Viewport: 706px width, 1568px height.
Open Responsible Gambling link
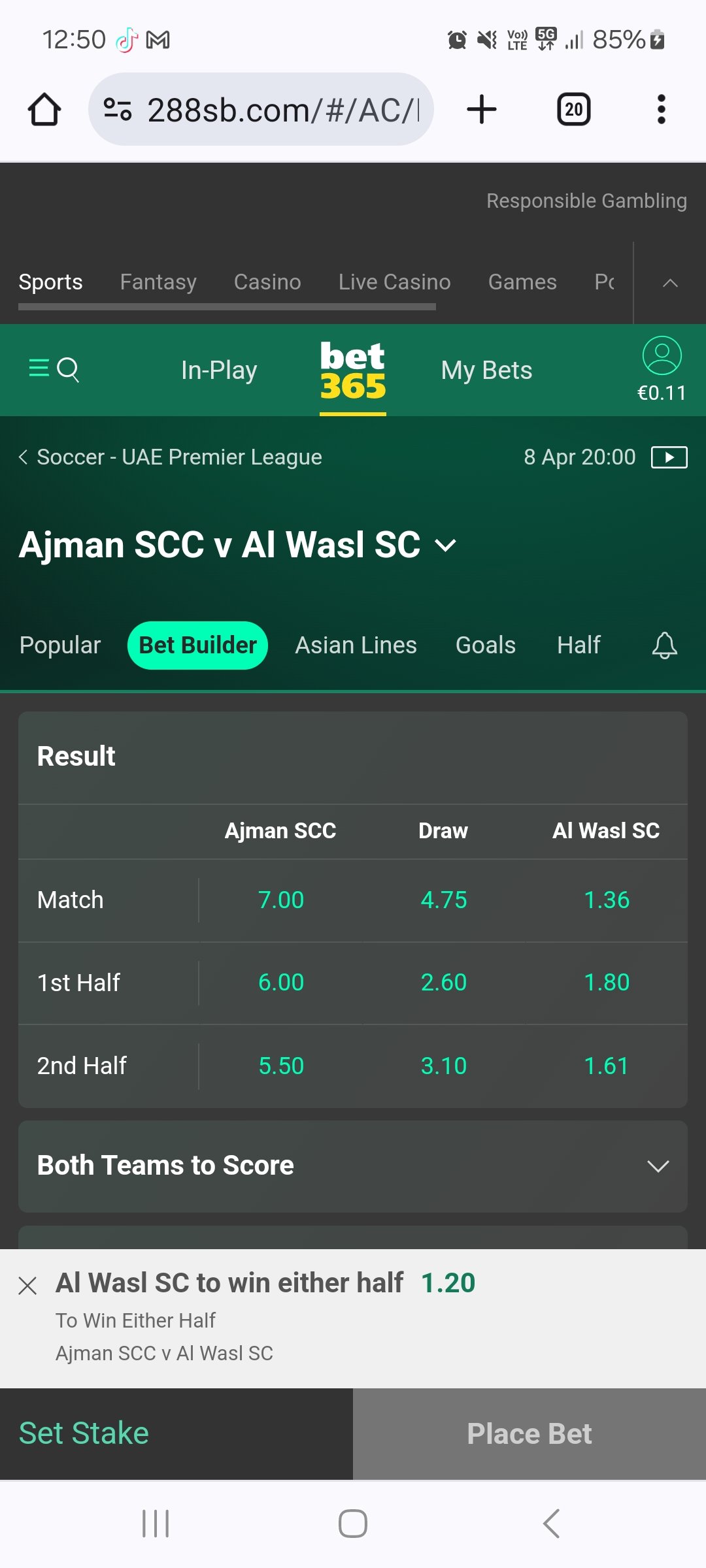coord(586,201)
